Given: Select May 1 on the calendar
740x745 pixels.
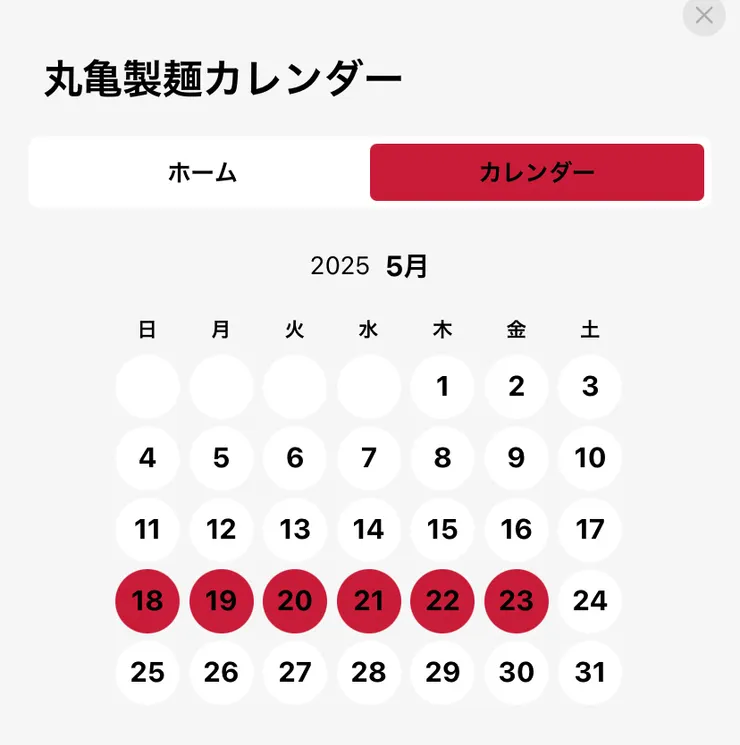Looking at the screenshot, I should pyautogui.click(x=442, y=387).
